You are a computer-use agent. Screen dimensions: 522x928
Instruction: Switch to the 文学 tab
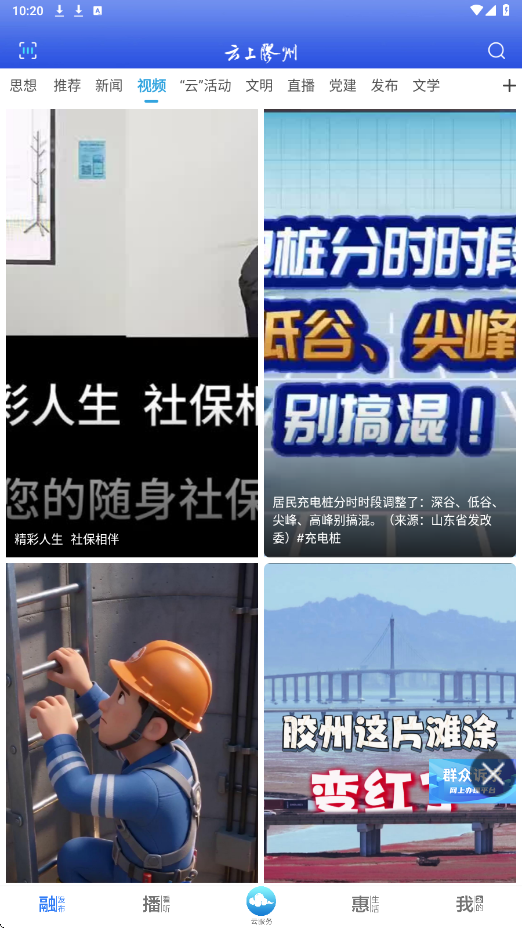[426, 86]
